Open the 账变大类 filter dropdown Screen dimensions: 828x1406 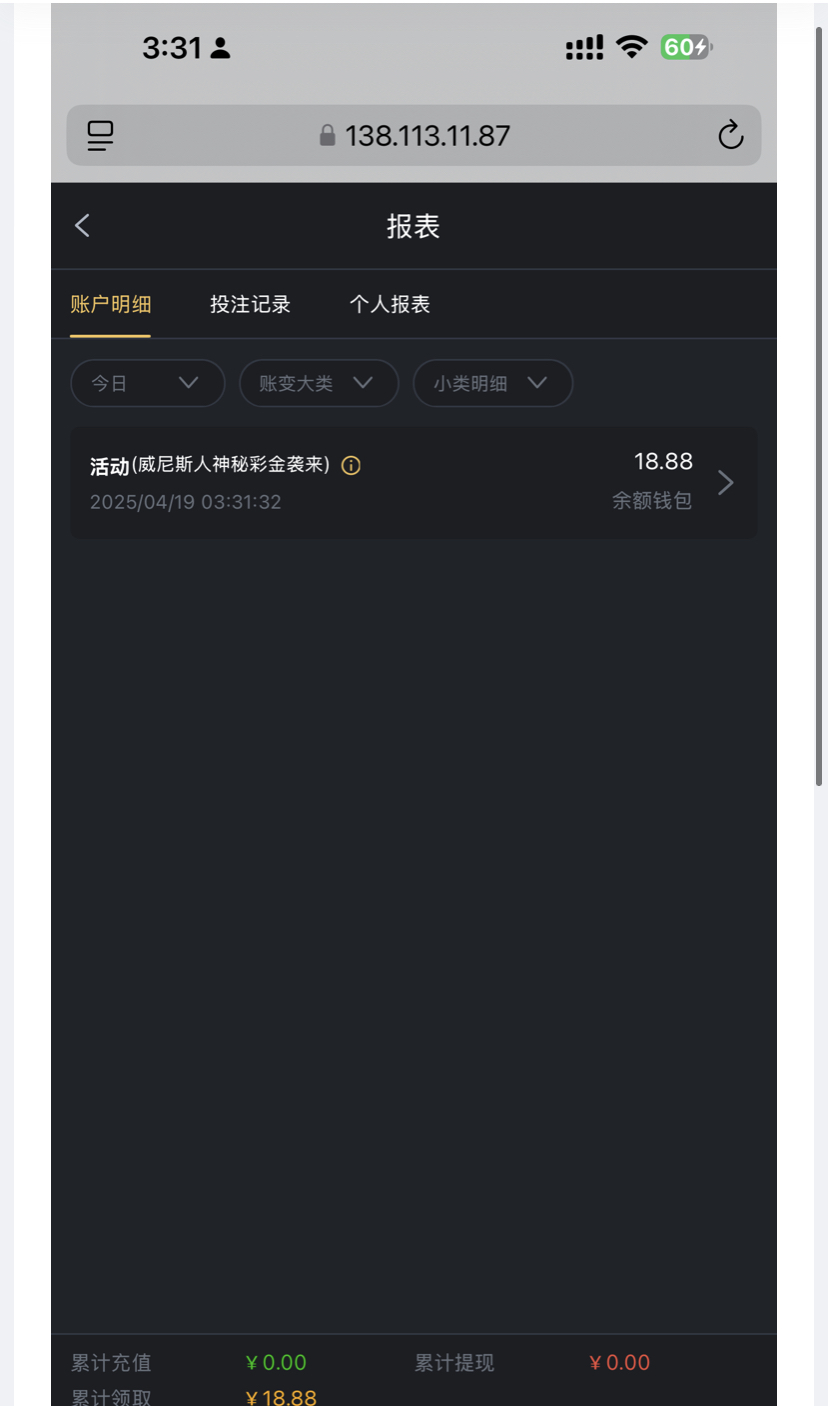[318, 383]
